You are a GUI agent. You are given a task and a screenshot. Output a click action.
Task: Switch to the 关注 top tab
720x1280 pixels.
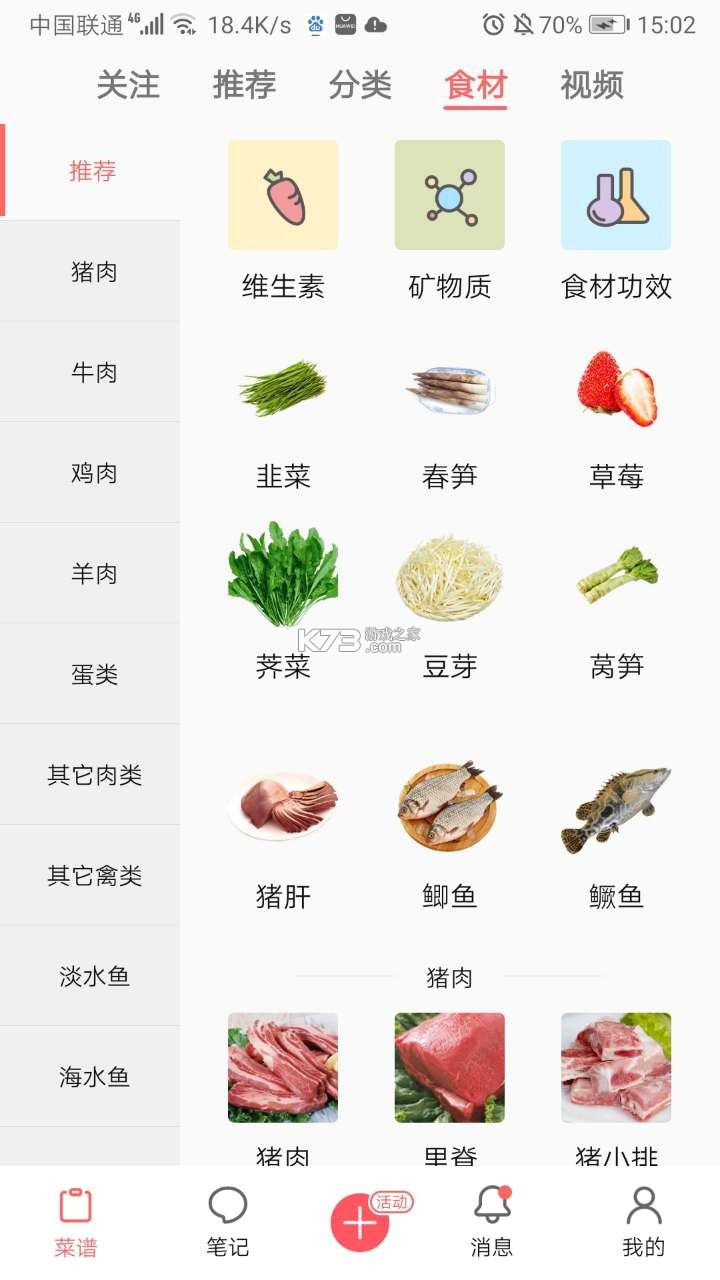click(128, 86)
